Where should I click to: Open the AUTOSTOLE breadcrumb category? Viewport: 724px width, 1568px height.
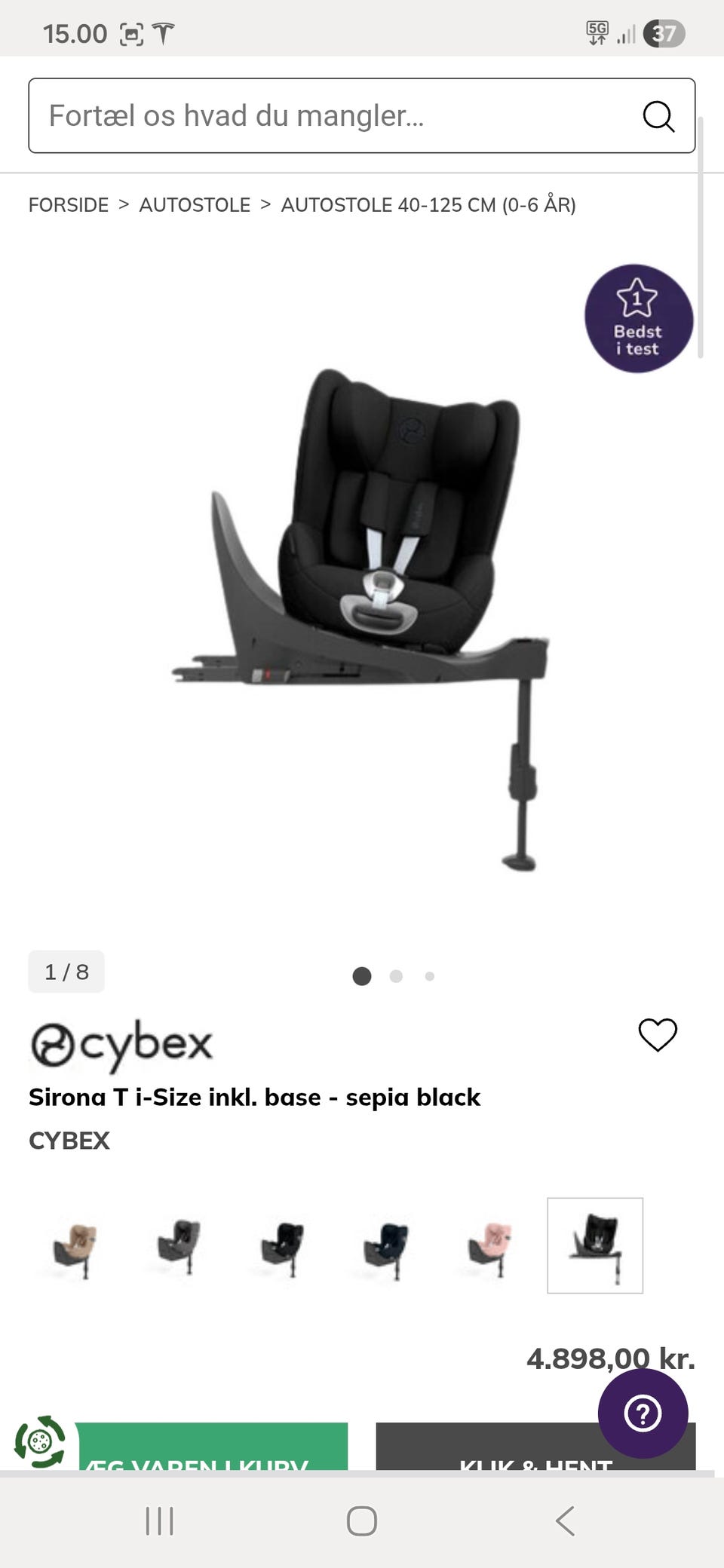[195, 205]
